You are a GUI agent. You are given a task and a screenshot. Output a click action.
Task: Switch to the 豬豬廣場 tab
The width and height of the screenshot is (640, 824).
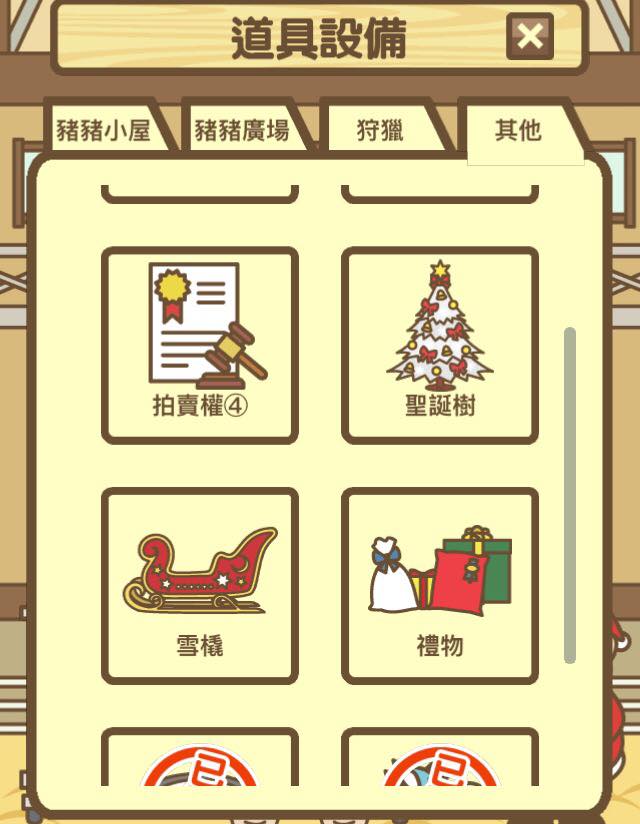[x=242, y=129]
